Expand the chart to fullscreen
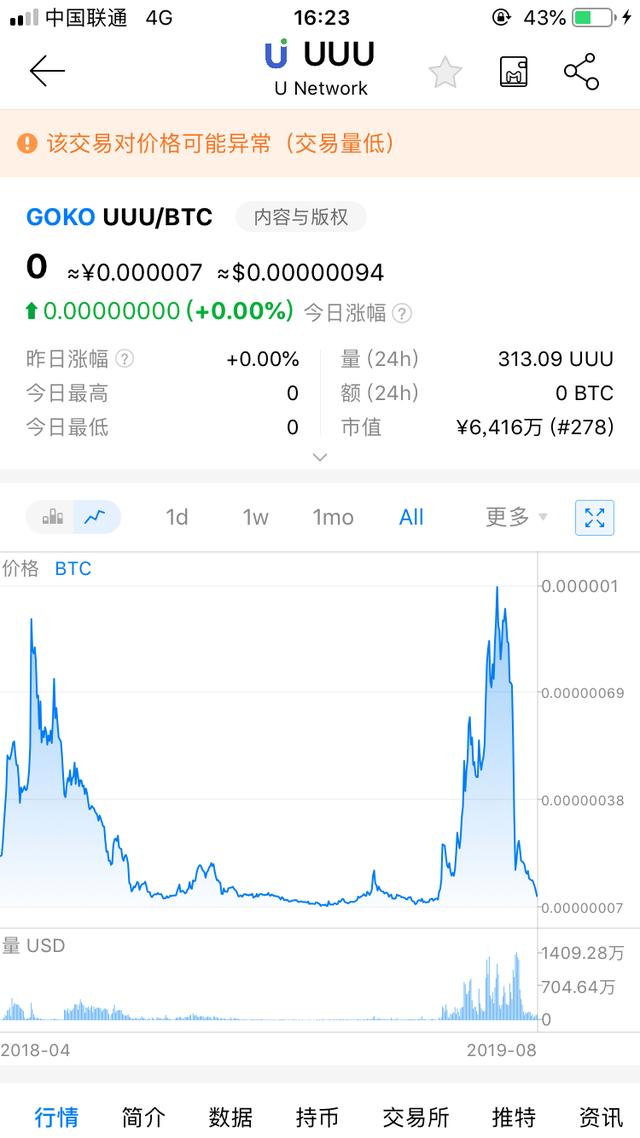Viewport: 640px width, 1138px height. [594, 517]
